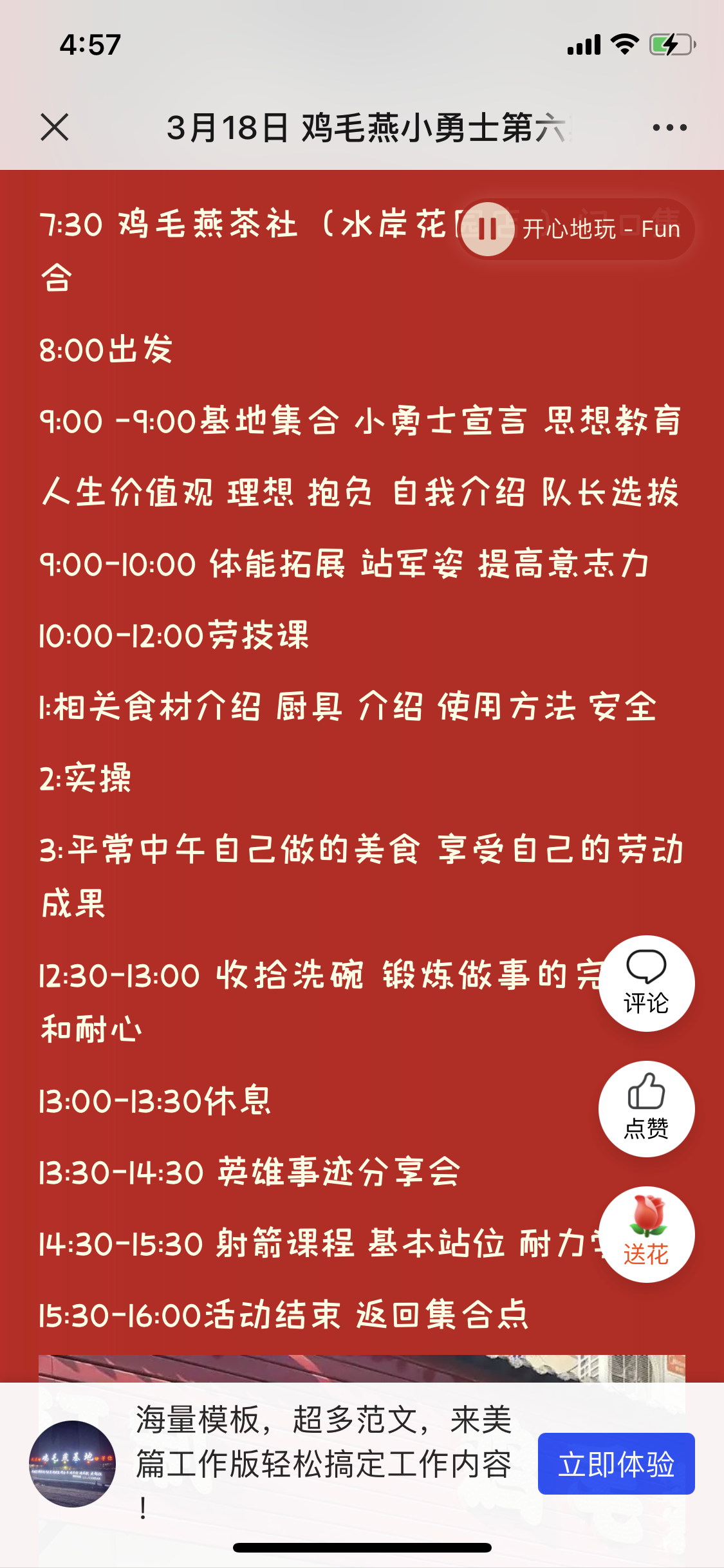
Task: Open the ad banner's round avatar
Action: point(73,1464)
